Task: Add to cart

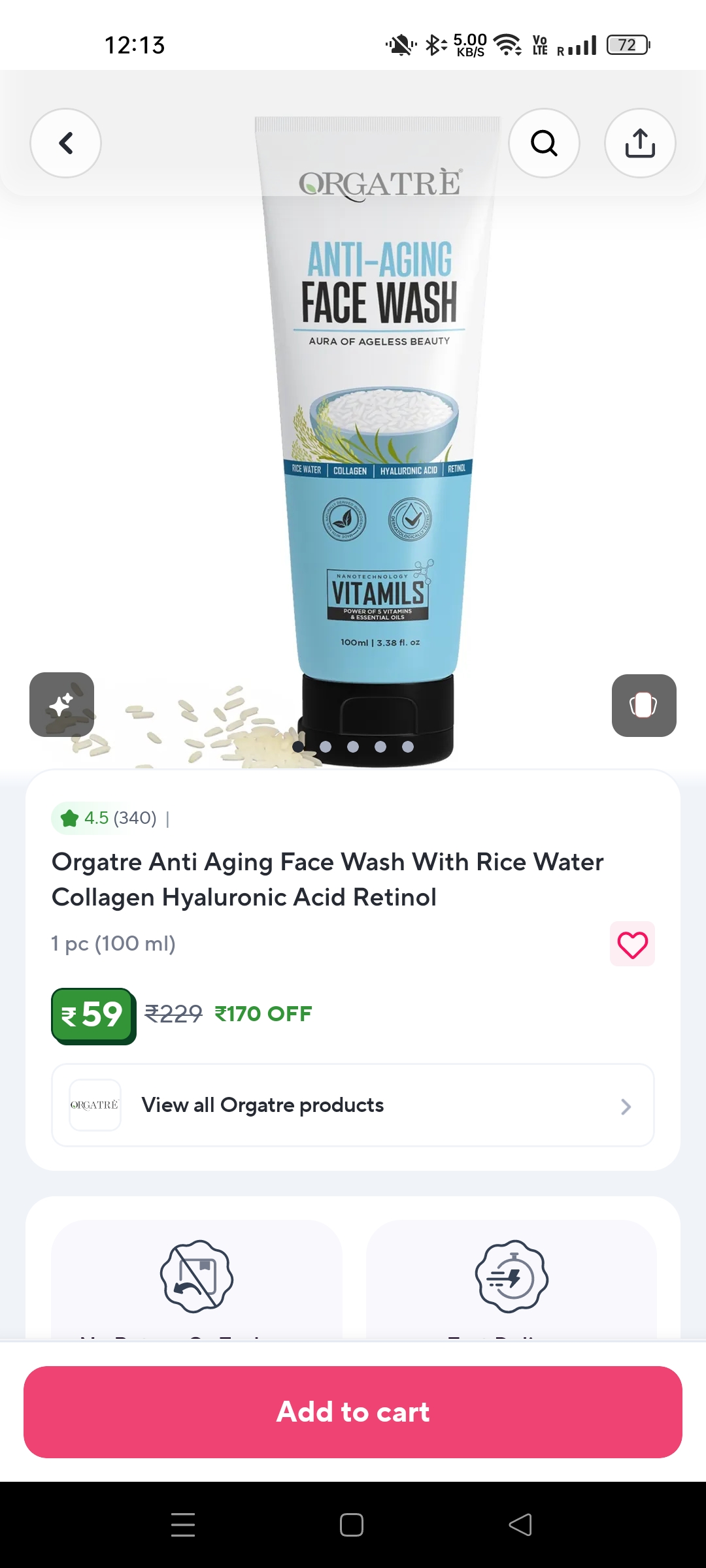Action: (x=353, y=1412)
